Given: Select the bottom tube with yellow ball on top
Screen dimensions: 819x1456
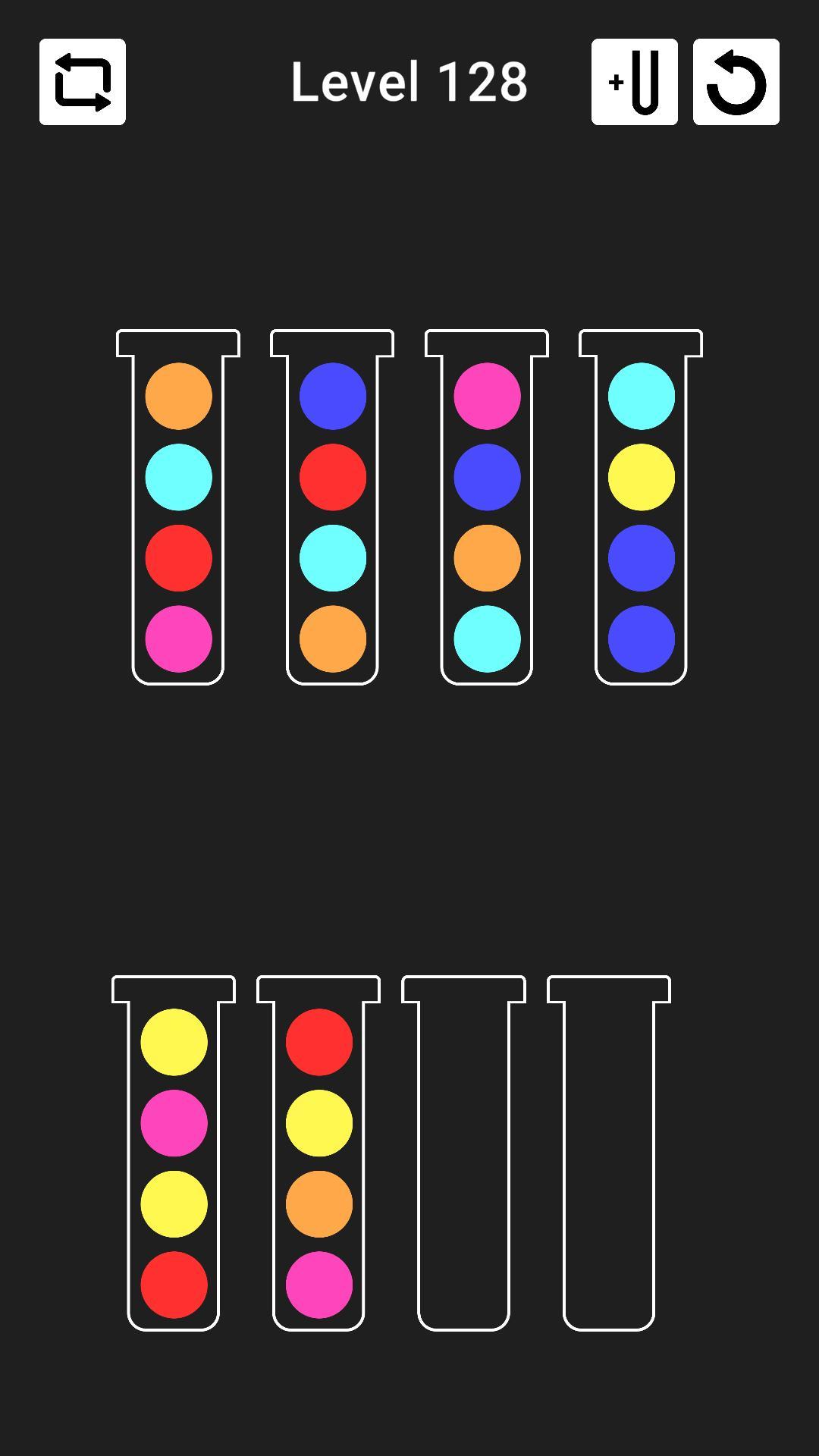Looking at the screenshot, I should pos(174,1153).
